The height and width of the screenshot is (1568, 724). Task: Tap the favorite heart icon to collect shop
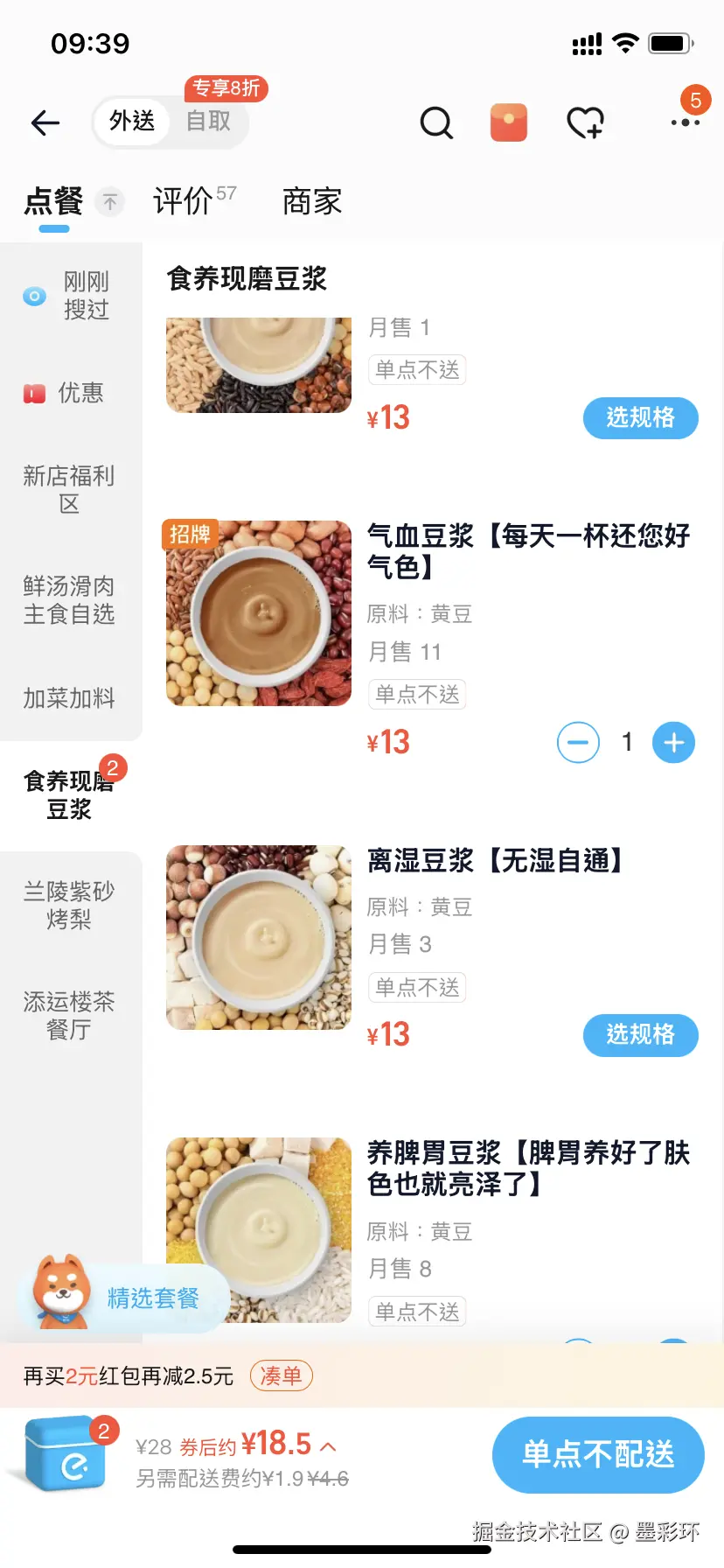pos(585,122)
